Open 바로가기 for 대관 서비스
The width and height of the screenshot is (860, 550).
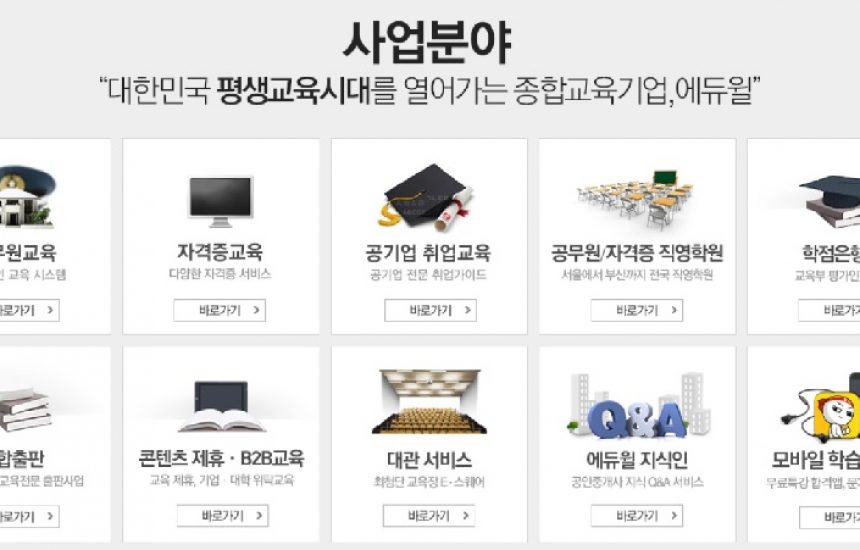(429, 516)
